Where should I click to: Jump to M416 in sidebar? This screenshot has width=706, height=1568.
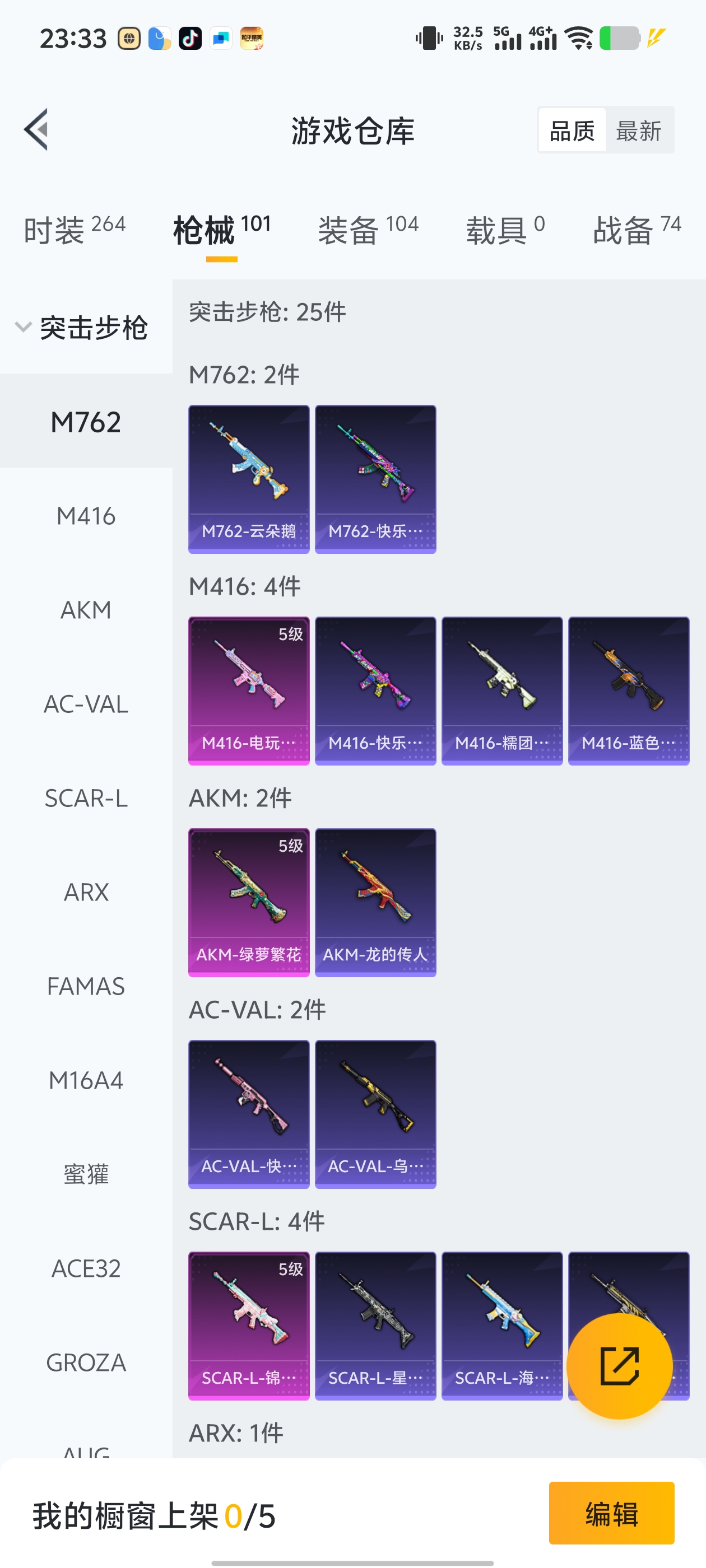pyautogui.click(x=86, y=516)
